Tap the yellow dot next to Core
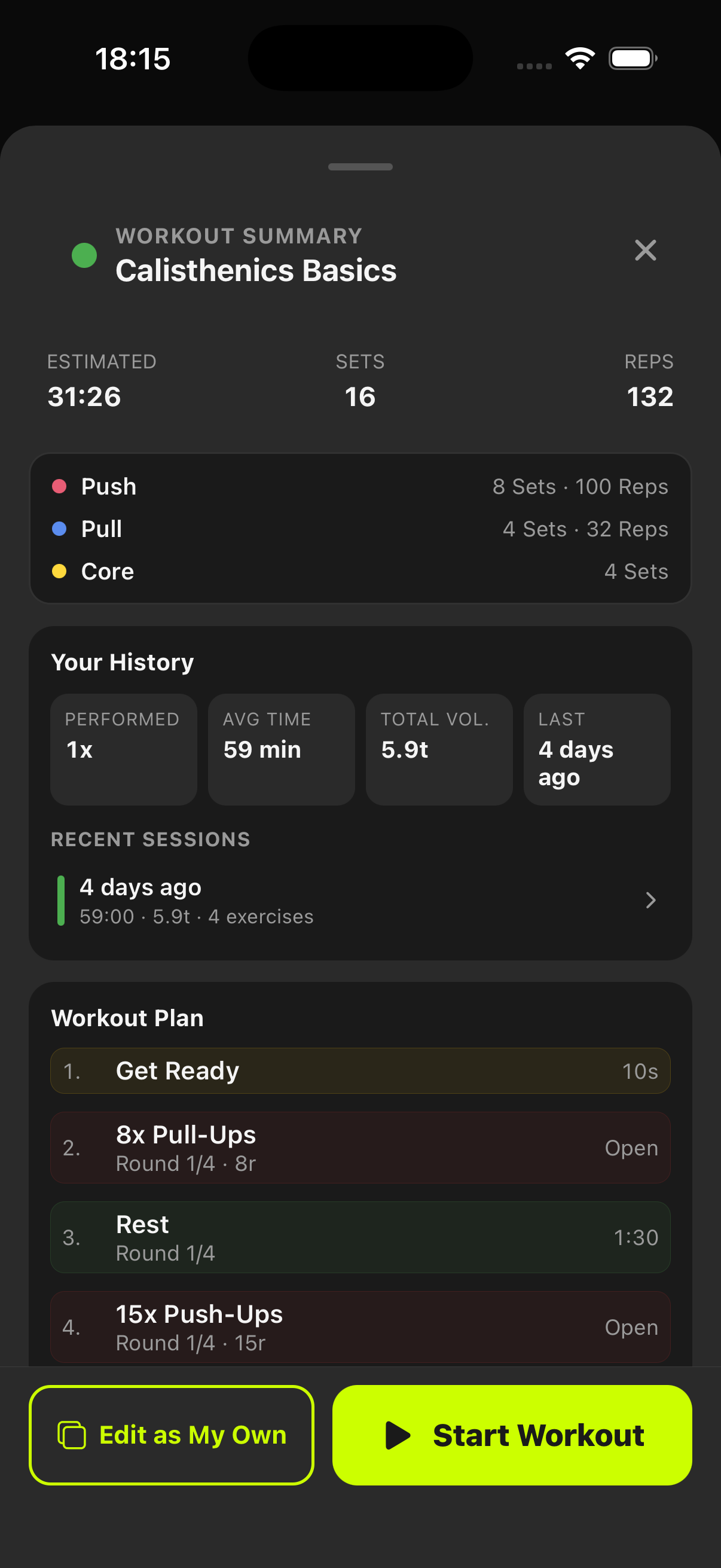721x1568 pixels. tap(59, 571)
